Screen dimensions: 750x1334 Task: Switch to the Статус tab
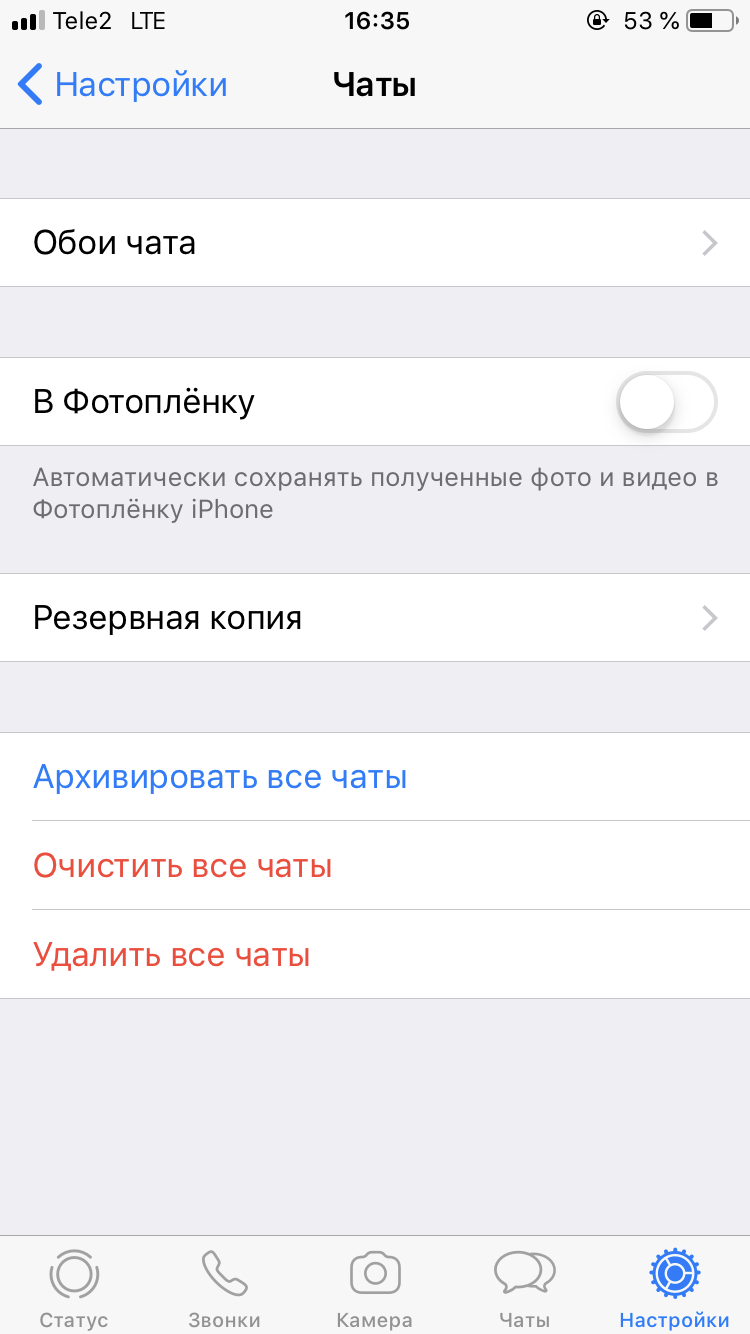pyautogui.click(x=74, y=1286)
